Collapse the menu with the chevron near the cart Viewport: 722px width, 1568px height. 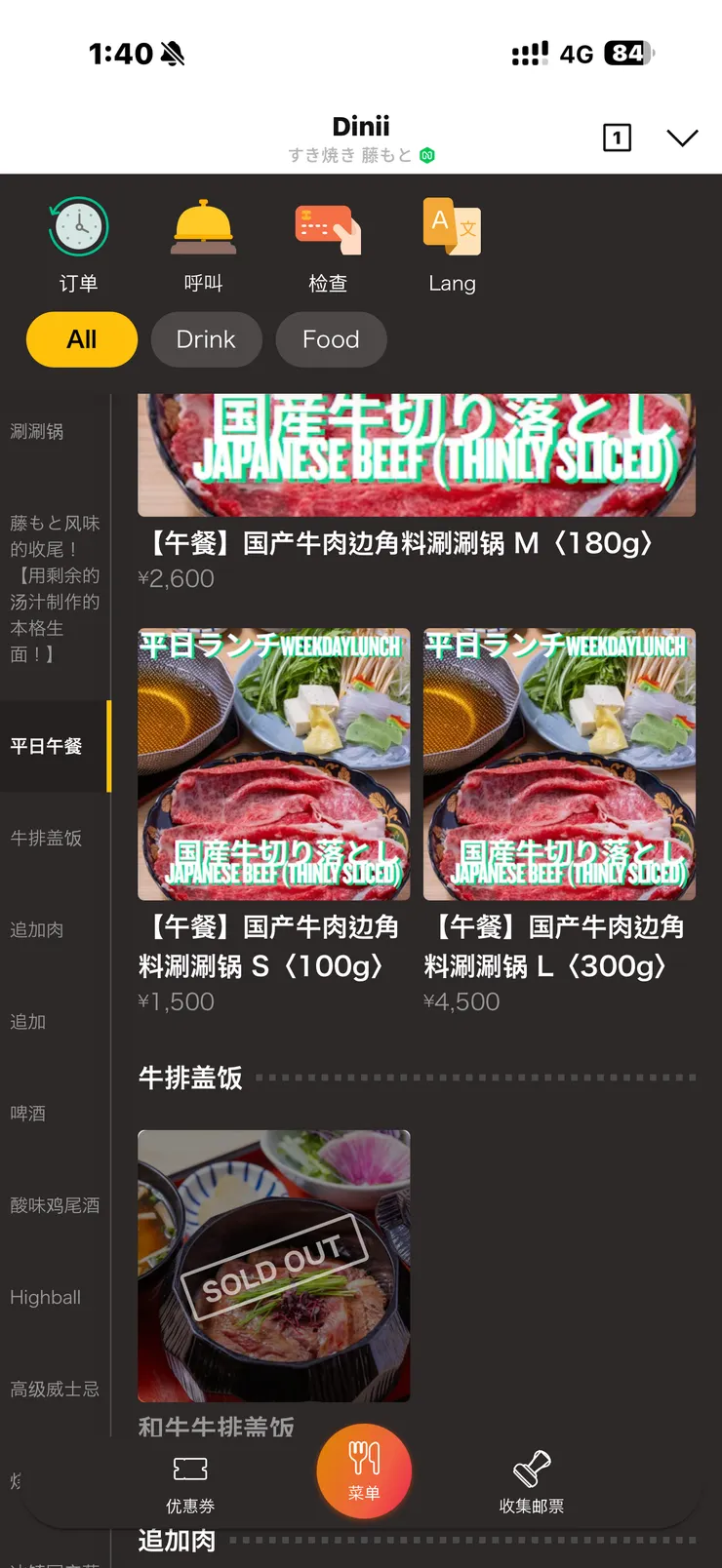(x=682, y=138)
